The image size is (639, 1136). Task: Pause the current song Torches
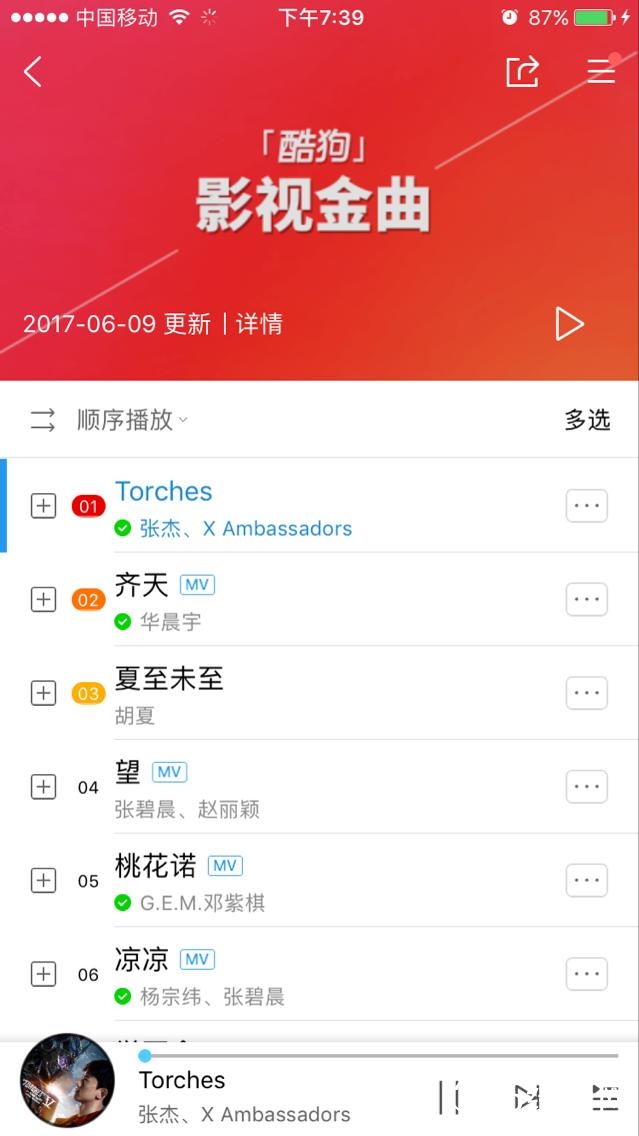point(450,1097)
